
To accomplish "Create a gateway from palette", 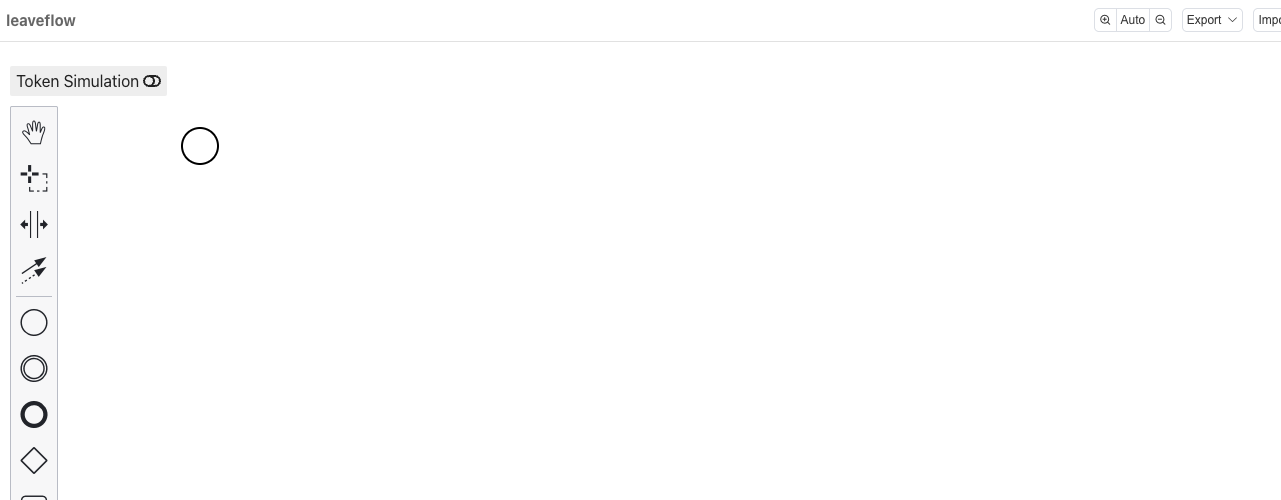I will 34,460.
